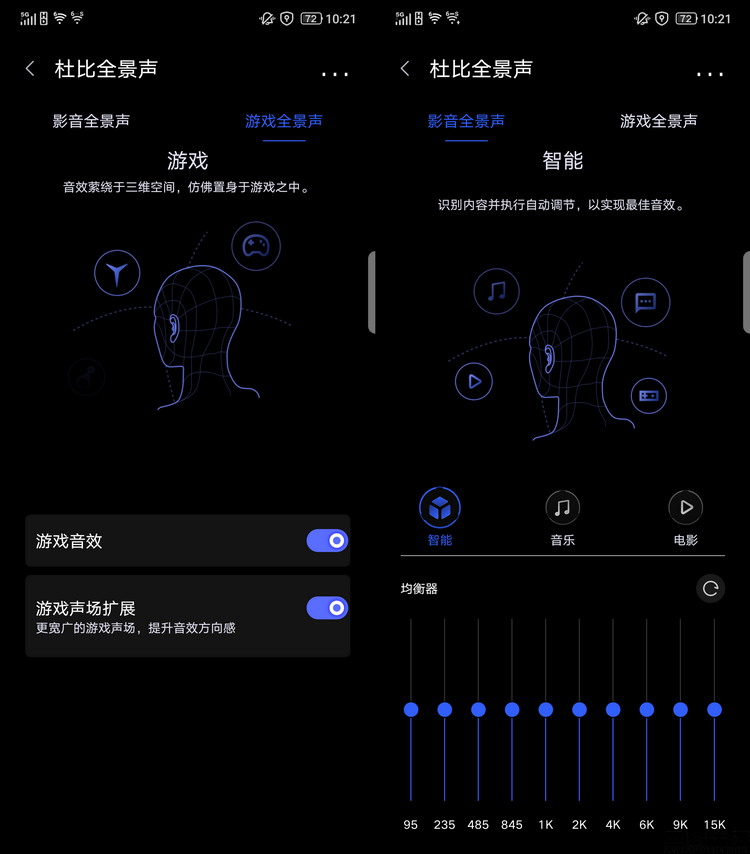Tap the 4K equalizer slider handle

[x=613, y=709]
